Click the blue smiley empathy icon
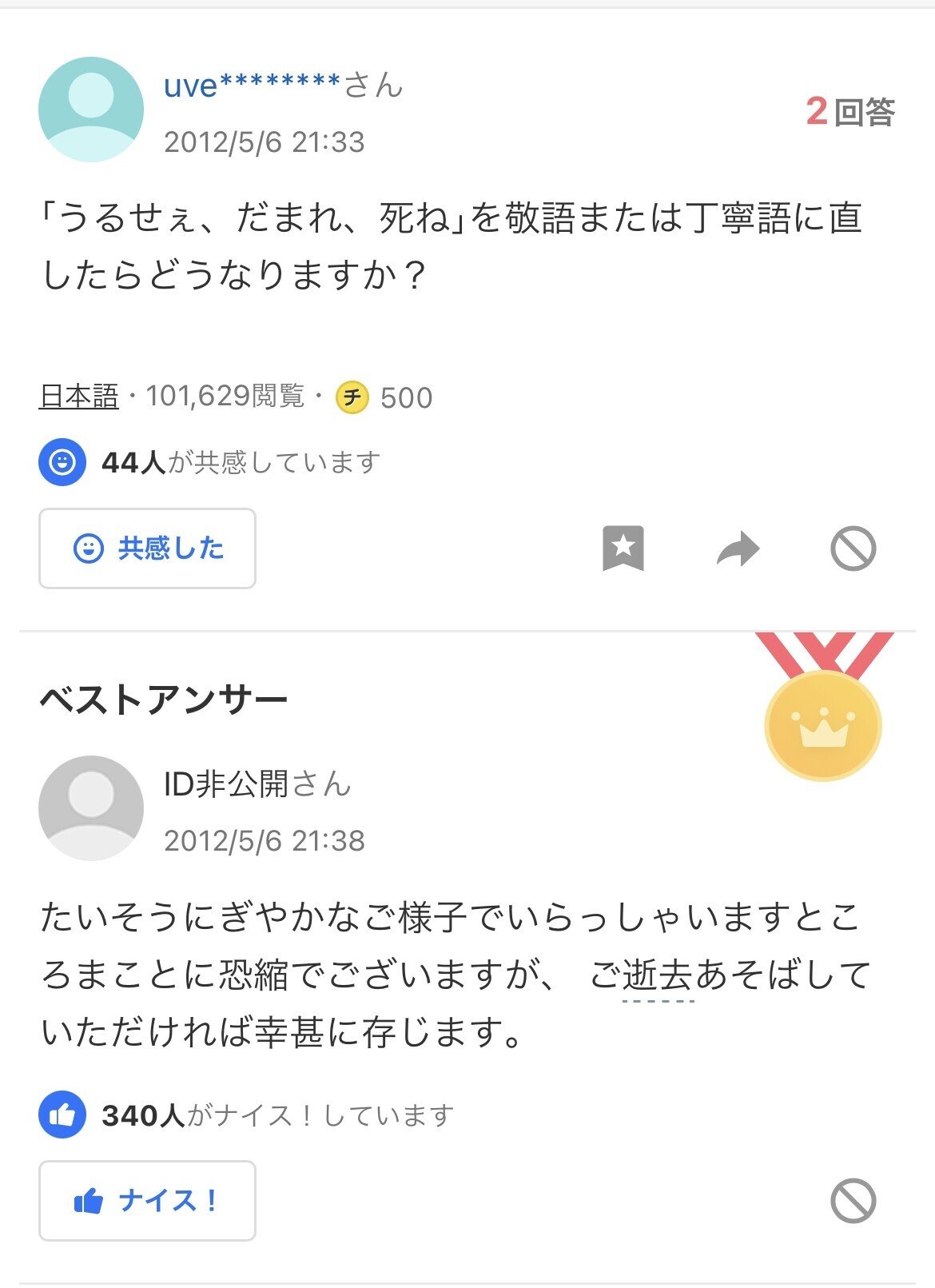 [62, 461]
